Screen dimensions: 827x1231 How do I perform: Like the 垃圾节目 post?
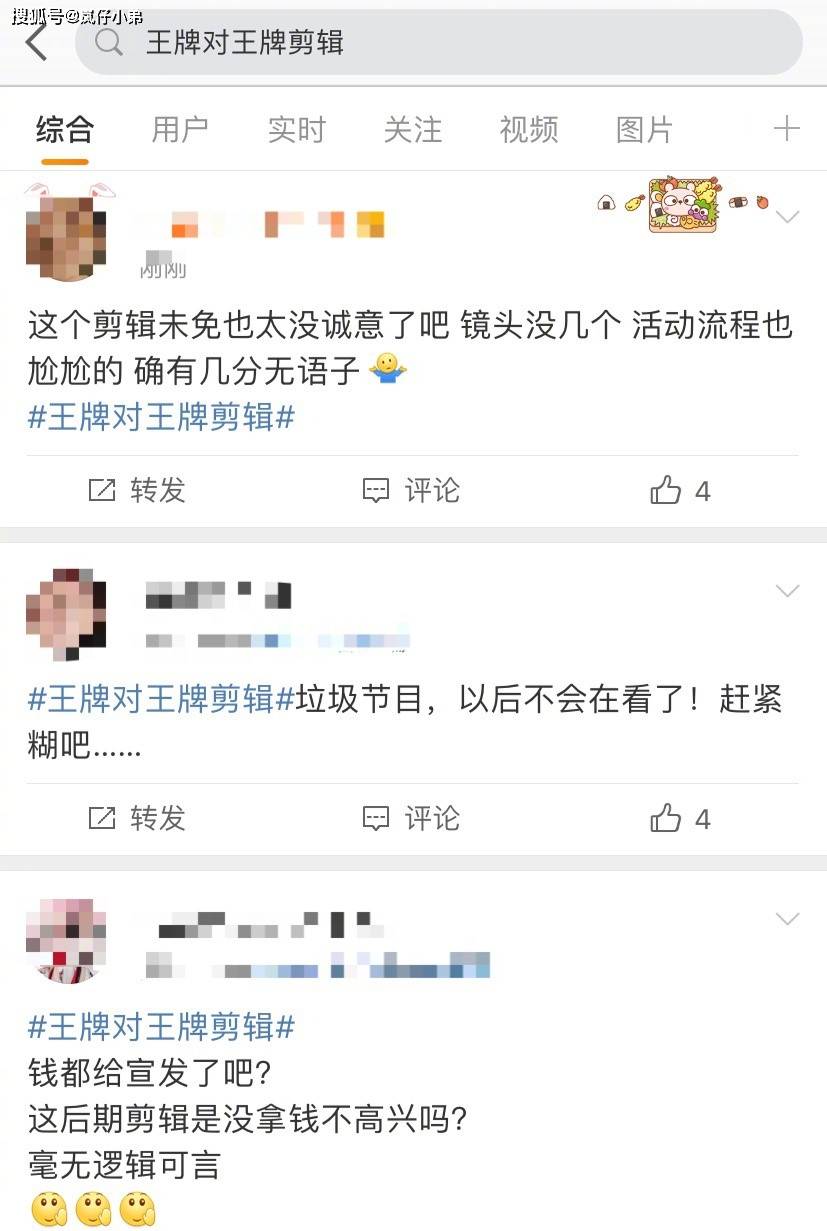[680, 819]
